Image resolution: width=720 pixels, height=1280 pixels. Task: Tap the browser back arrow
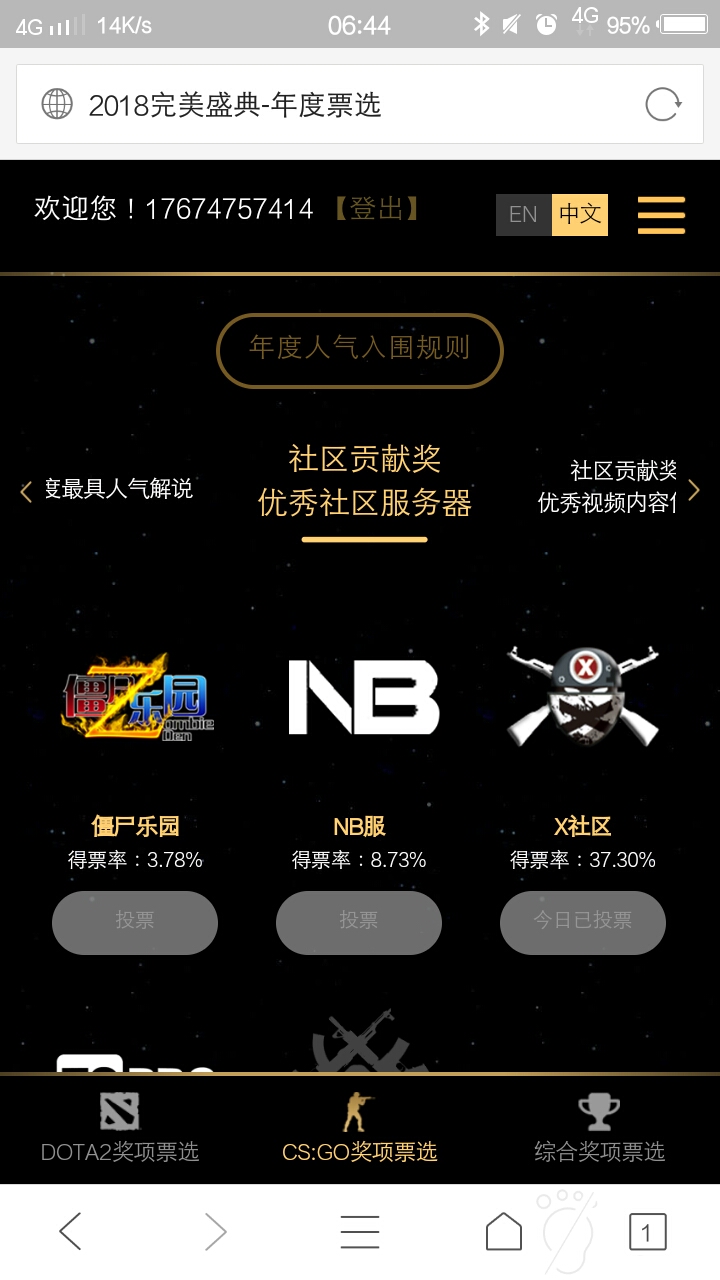(x=70, y=1232)
